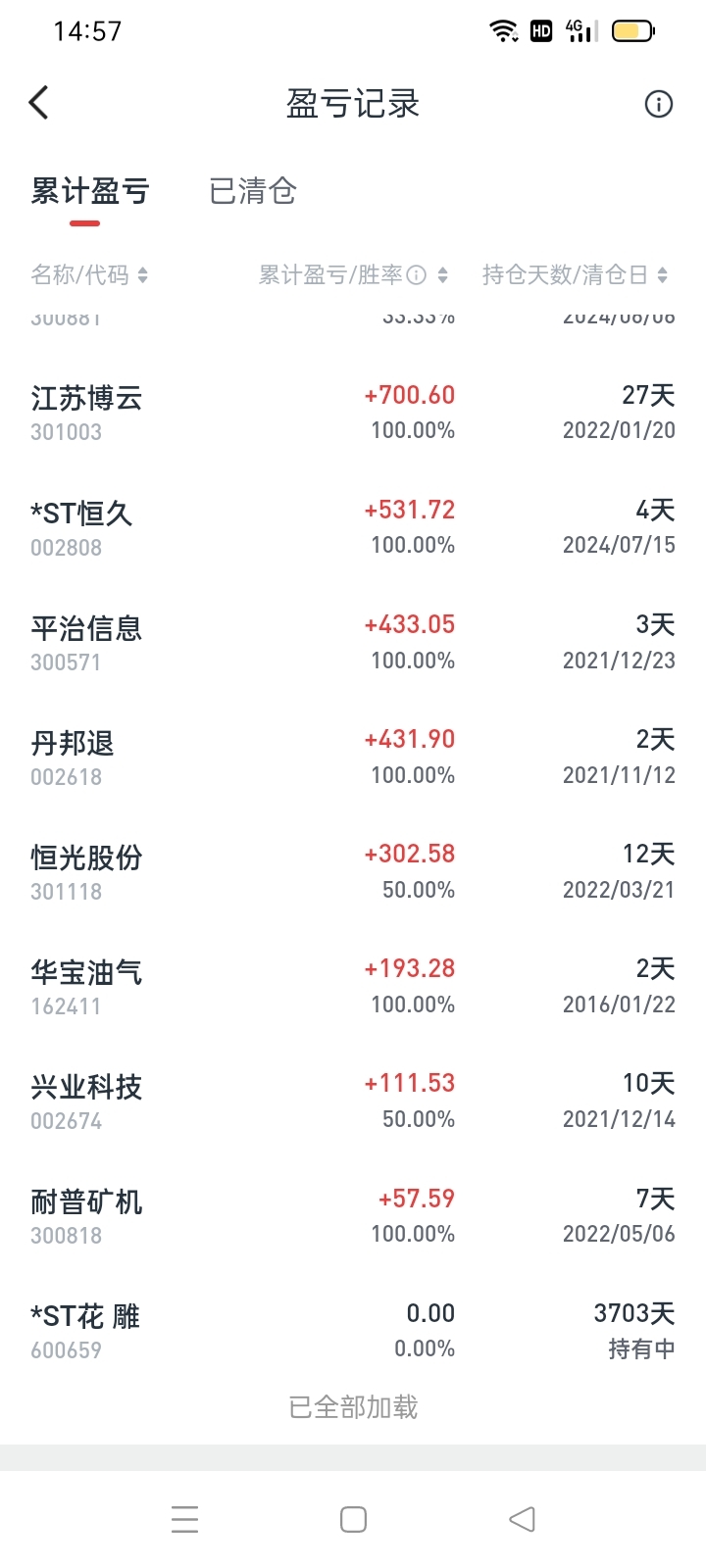View 恒光股份 profit details

click(x=353, y=871)
